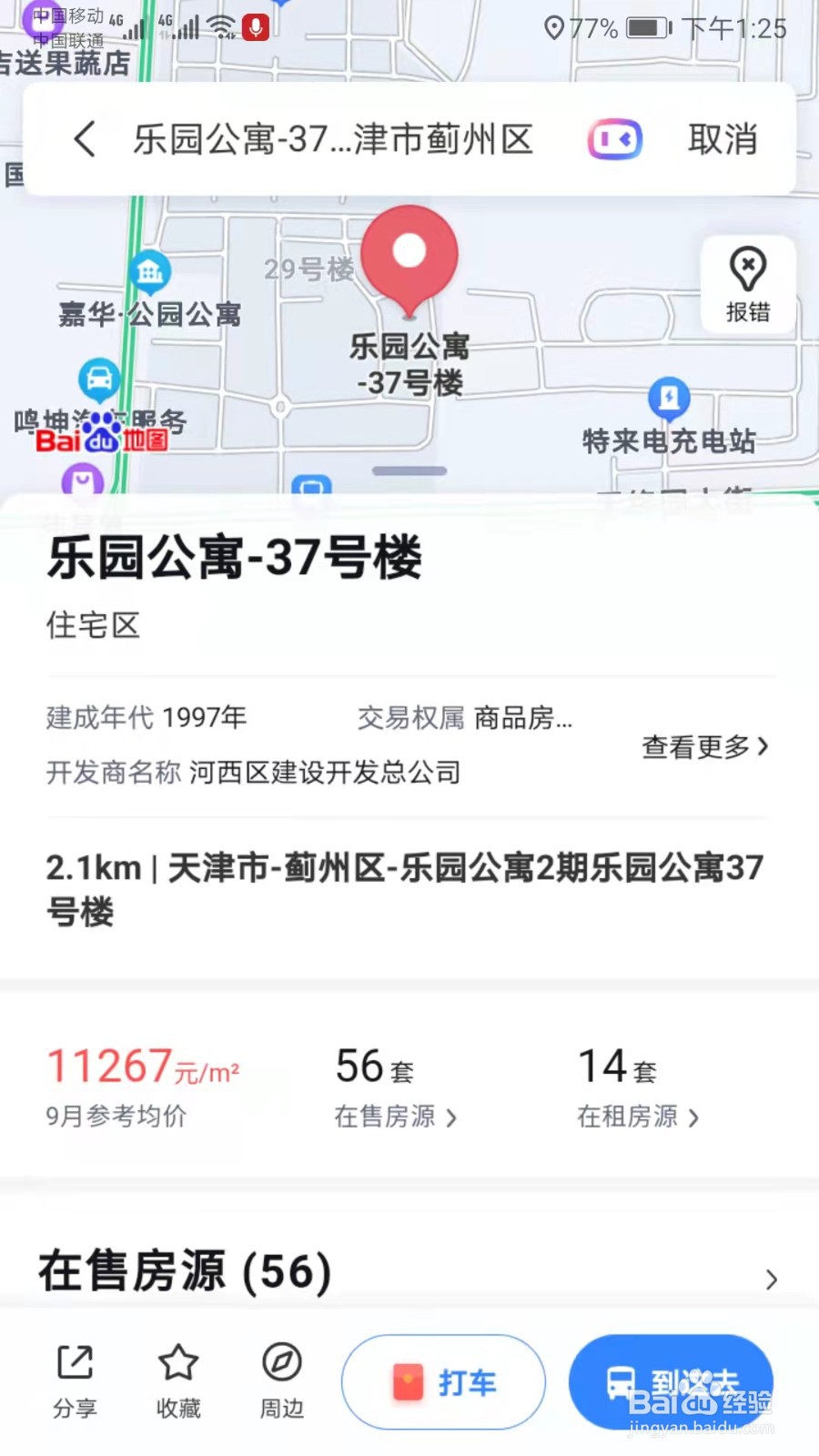The width and height of the screenshot is (819, 1456).
Task: Tap the 11267元/m² reference price
Action: (143, 1065)
